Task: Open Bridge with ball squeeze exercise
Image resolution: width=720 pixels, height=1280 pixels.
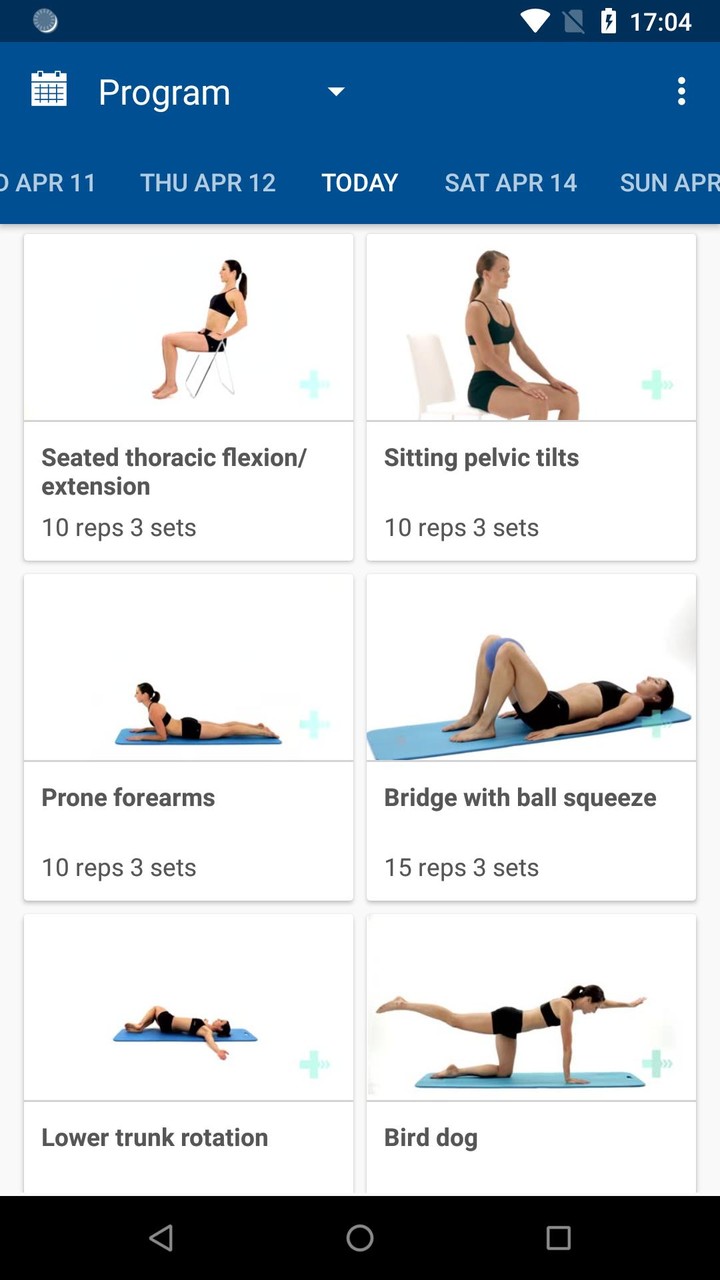Action: pos(531,737)
